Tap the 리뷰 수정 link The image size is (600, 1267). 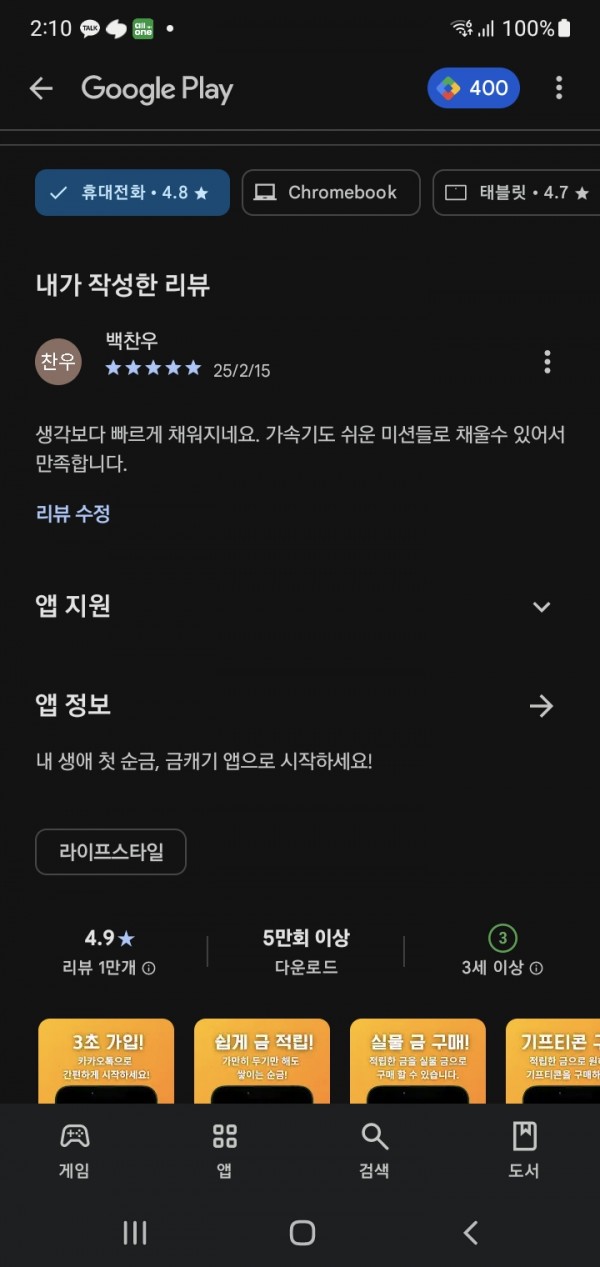(72, 514)
